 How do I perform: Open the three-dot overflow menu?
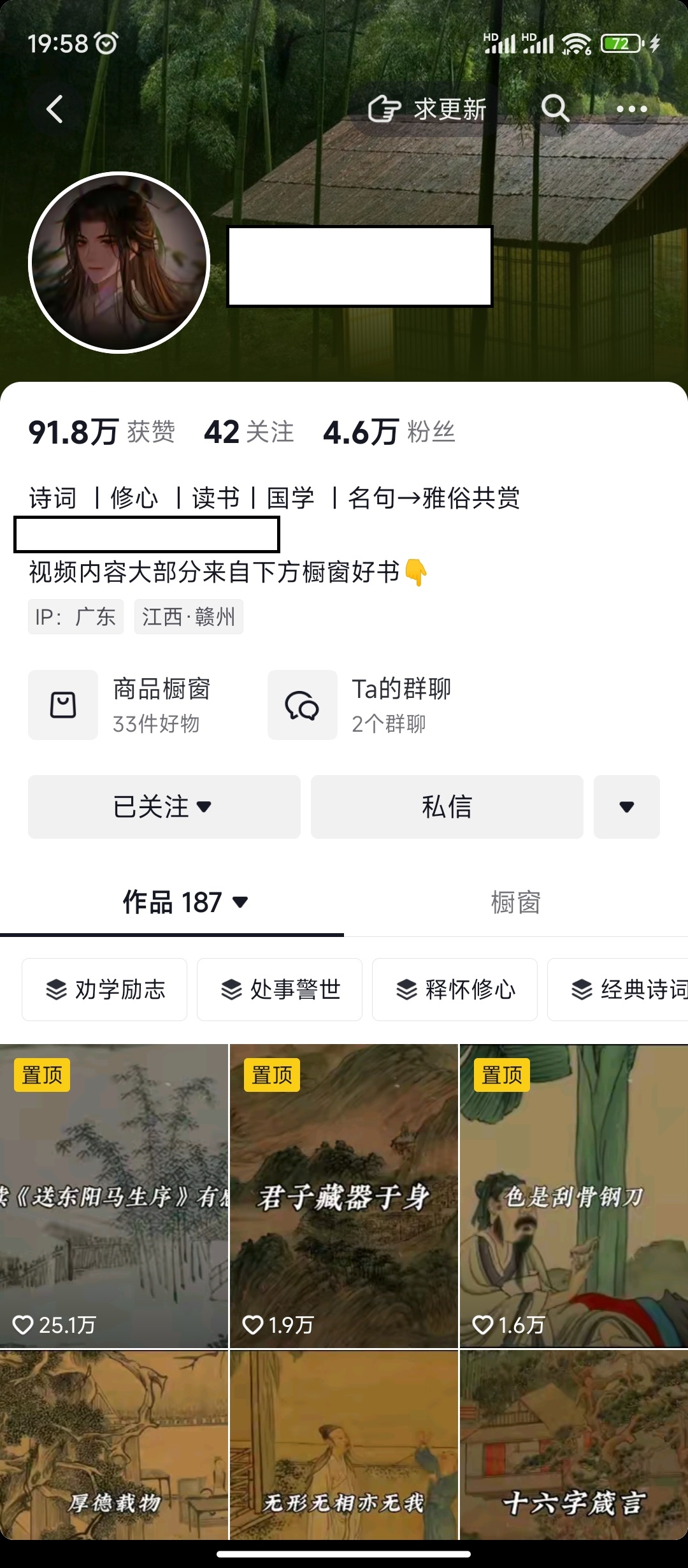pos(631,109)
